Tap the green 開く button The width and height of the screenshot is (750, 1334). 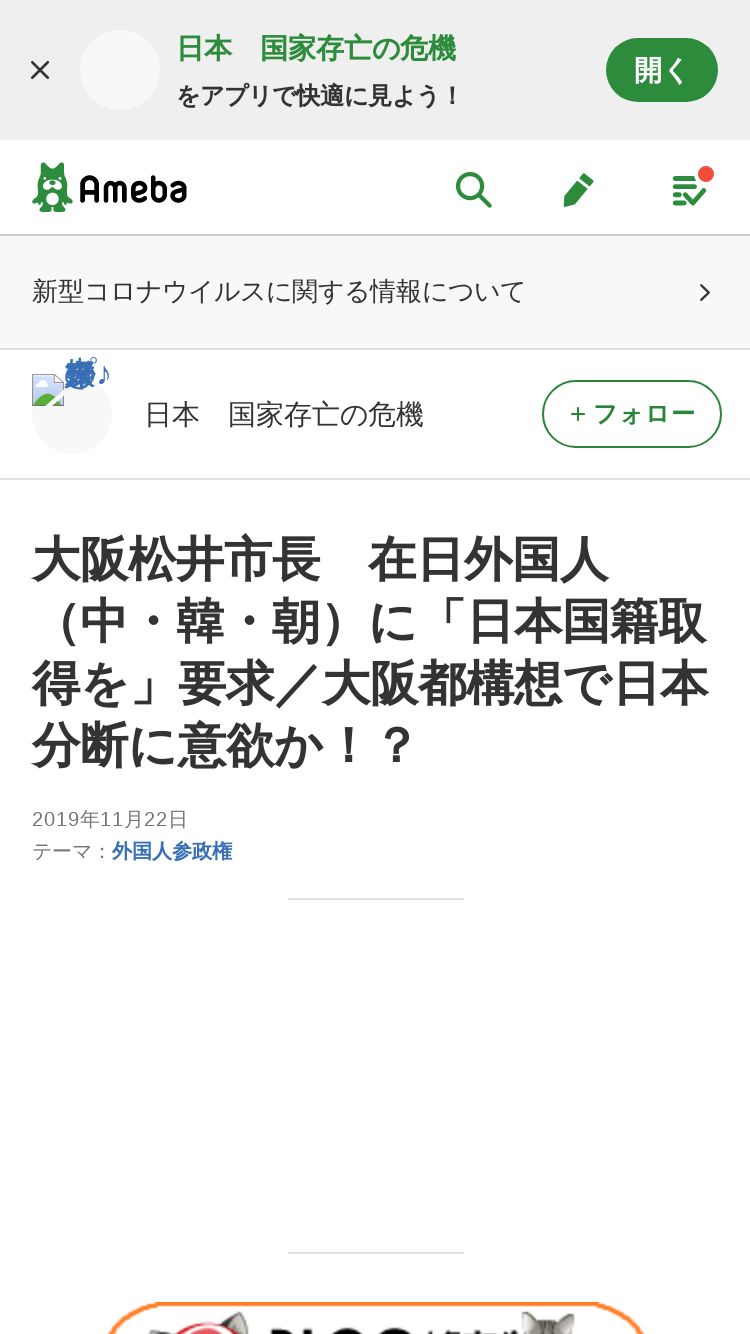click(x=662, y=70)
